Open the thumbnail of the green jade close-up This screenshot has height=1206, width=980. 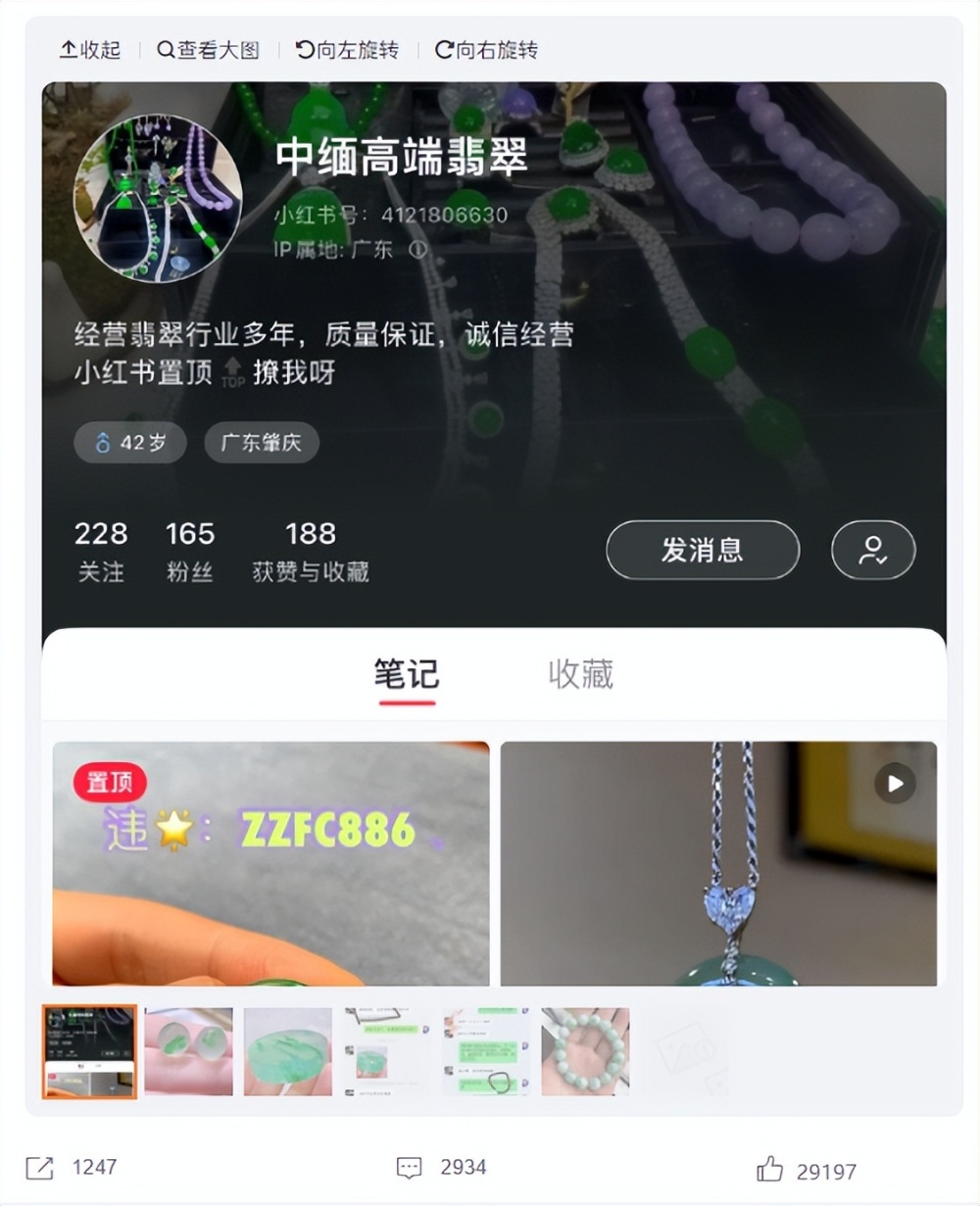(288, 1051)
